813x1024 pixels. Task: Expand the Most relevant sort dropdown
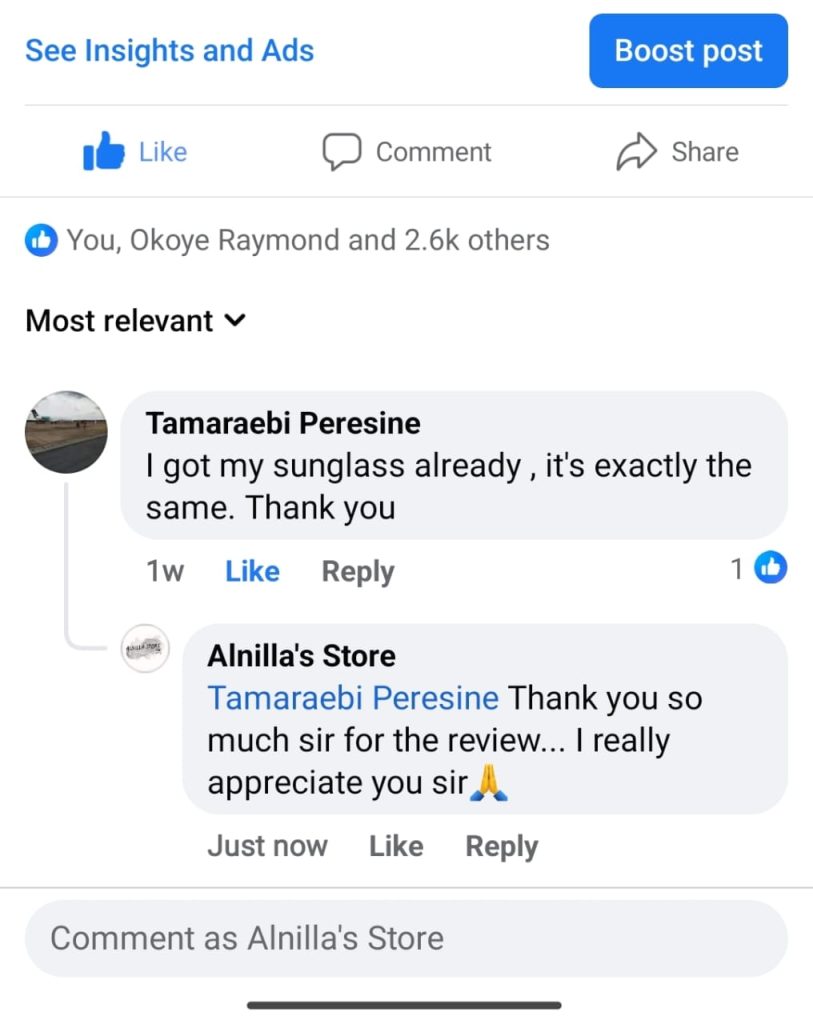click(135, 321)
